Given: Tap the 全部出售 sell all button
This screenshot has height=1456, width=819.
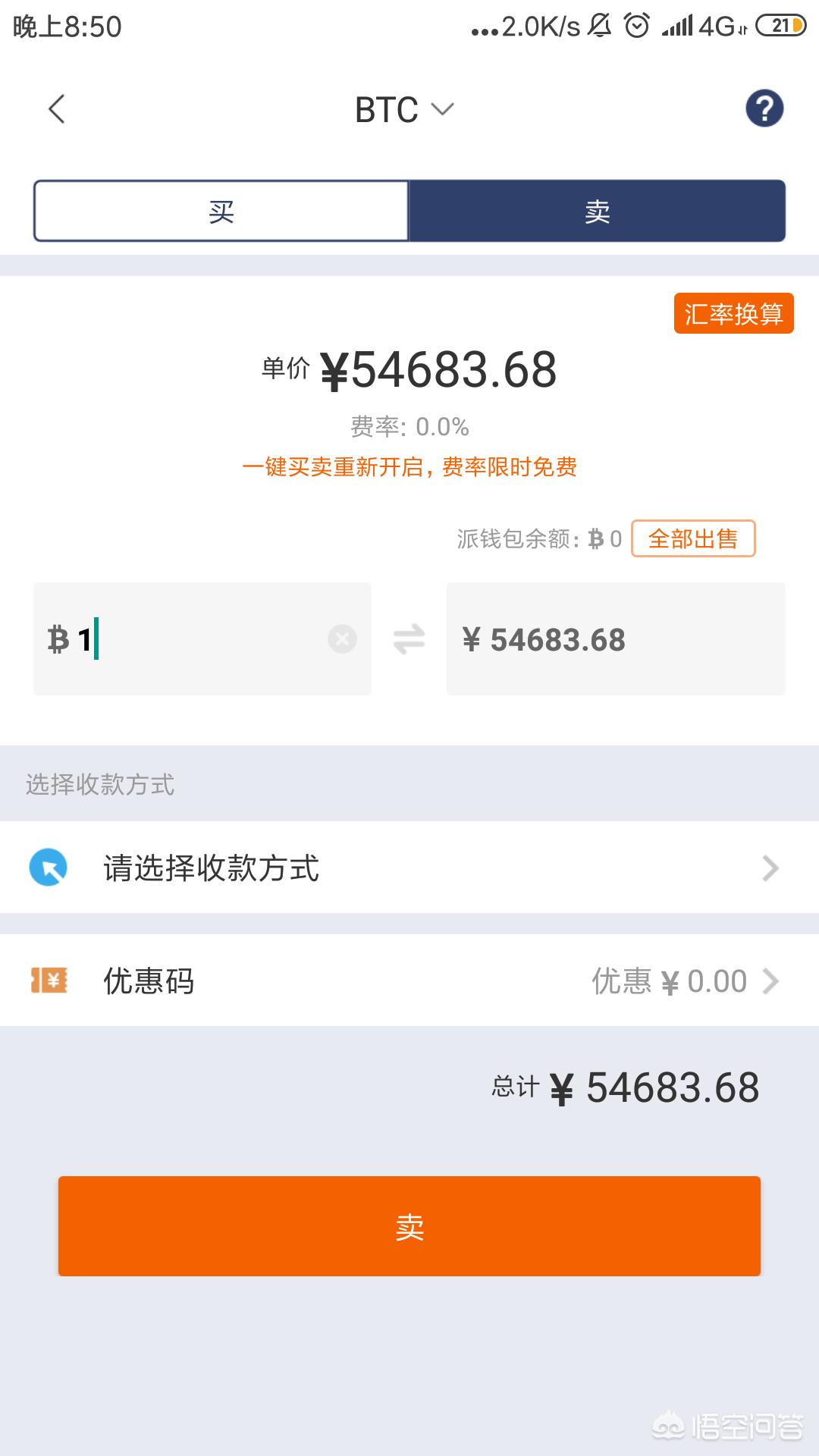Looking at the screenshot, I should tap(695, 539).
